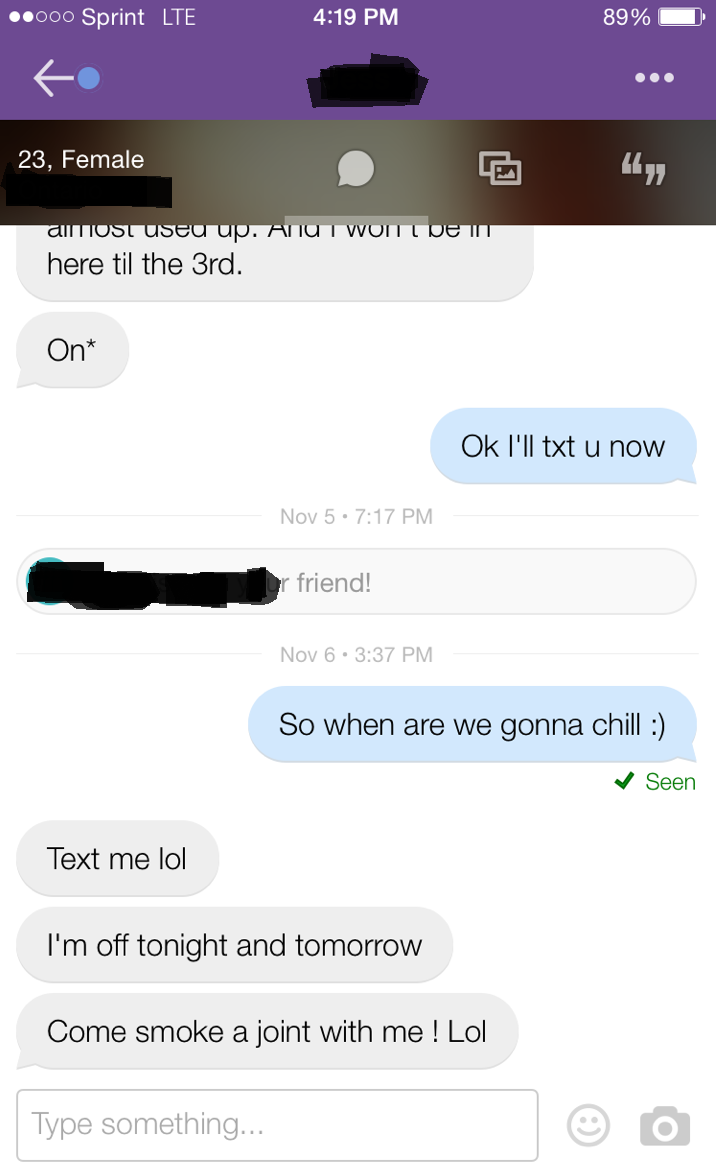Go back with the arrow icon
Image resolution: width=716 pixels, height=1176 pixels.
pyautogui.click(x=55, y=78)
